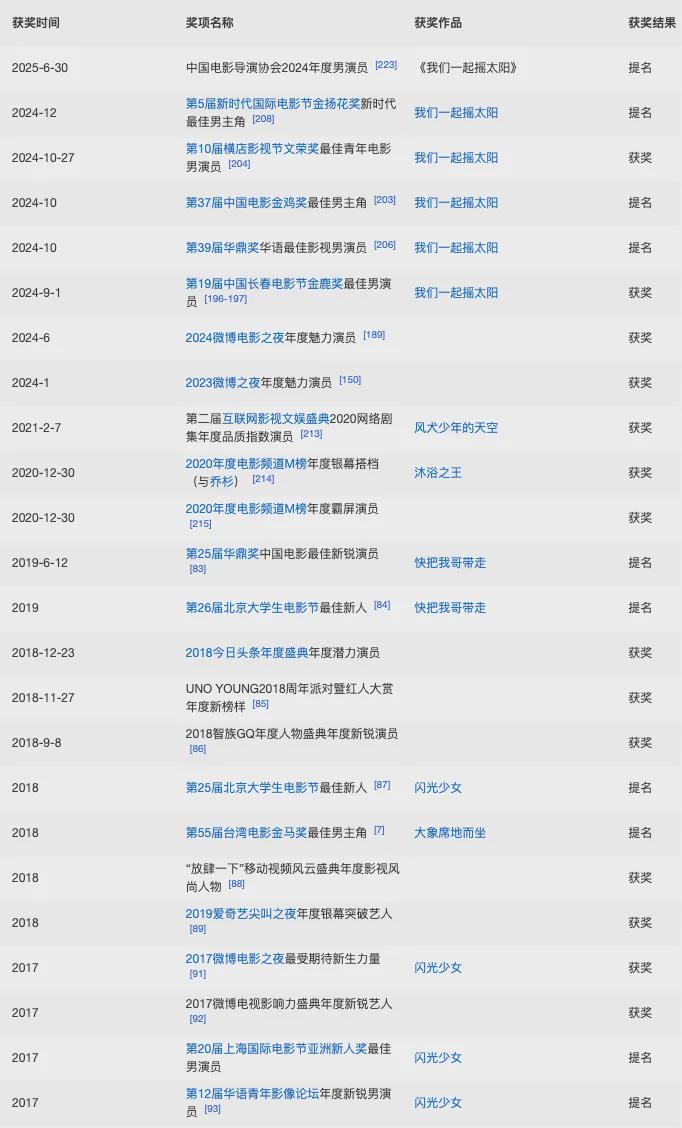Open the 第26届北京大学生电影节 link
Image resolution: width=682 pixels, height=1128 pixels.
tap(252, 608)
